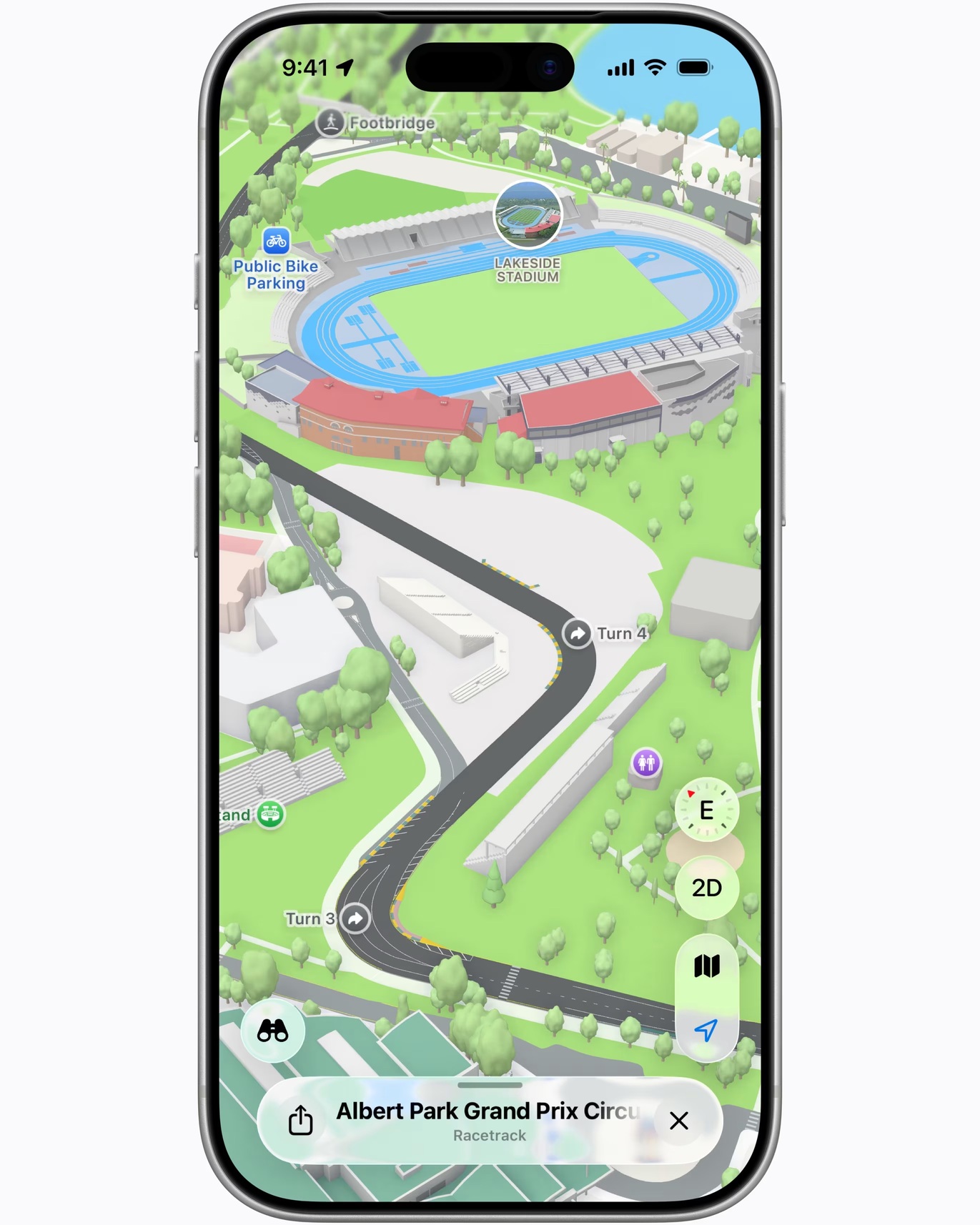Open the map mode chooser
Screen dimensions: 980x1225
[706, 966]
